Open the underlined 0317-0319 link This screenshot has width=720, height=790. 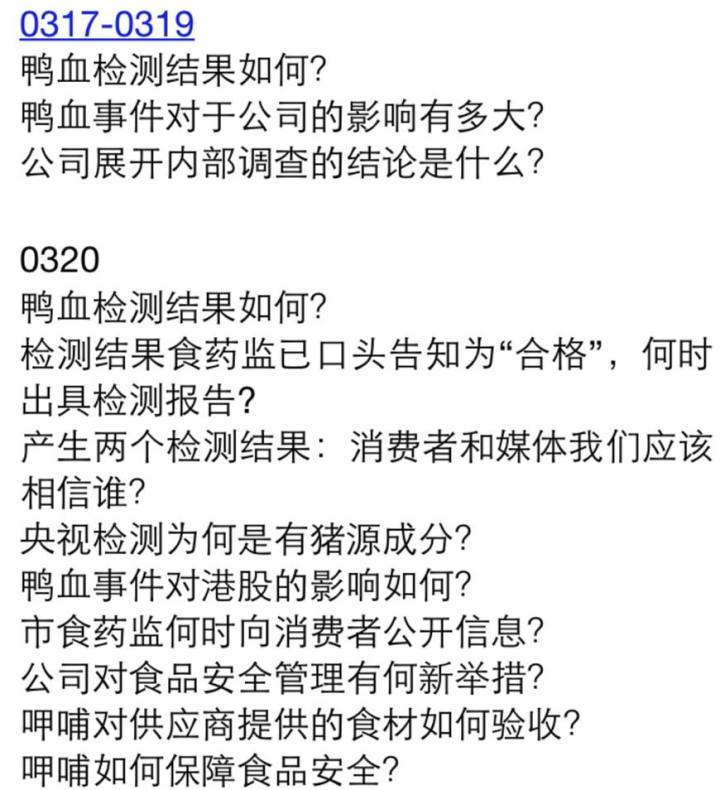(x=107, y=24)
